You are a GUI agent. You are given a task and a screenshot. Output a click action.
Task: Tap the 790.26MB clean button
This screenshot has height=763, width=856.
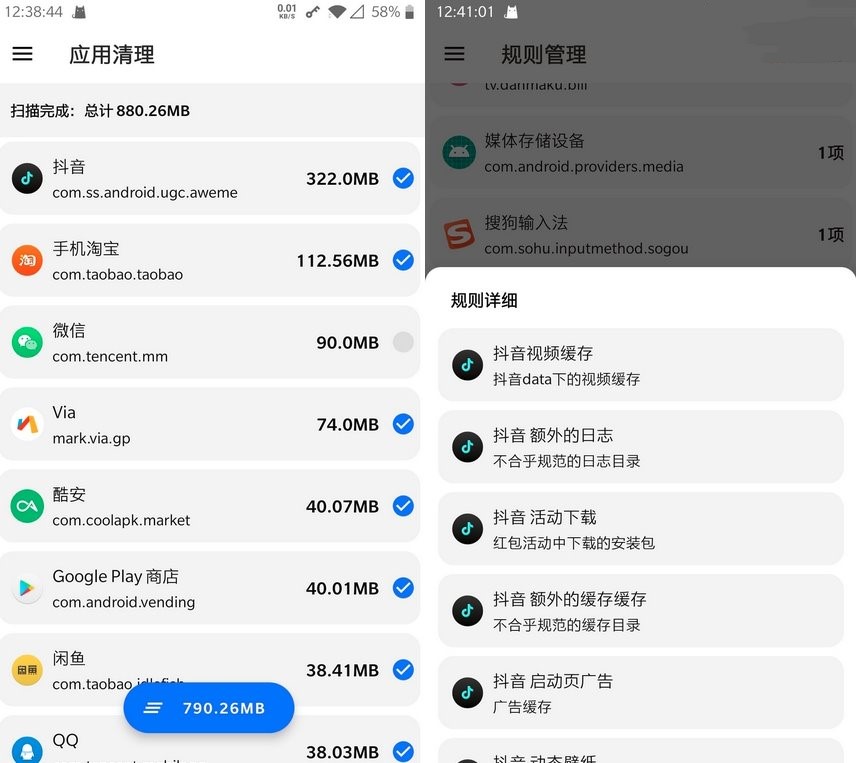tap(209, 708)
